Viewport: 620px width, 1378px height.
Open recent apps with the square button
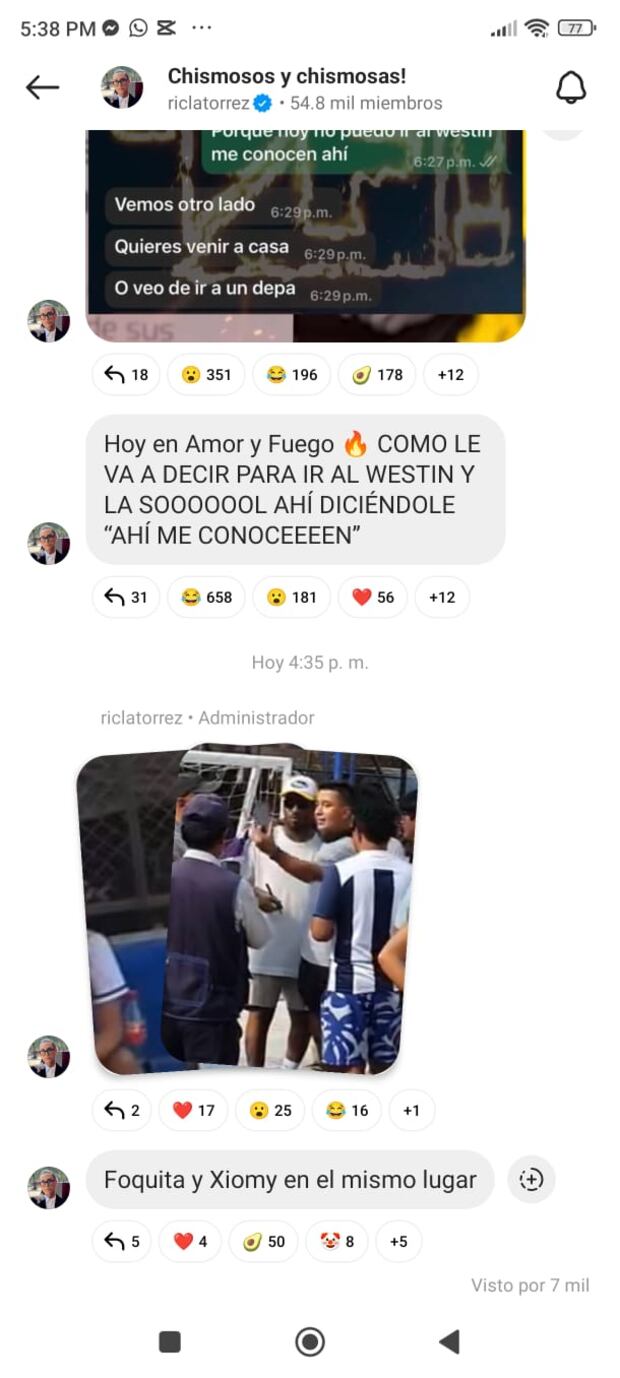(x=170, y=1342)
